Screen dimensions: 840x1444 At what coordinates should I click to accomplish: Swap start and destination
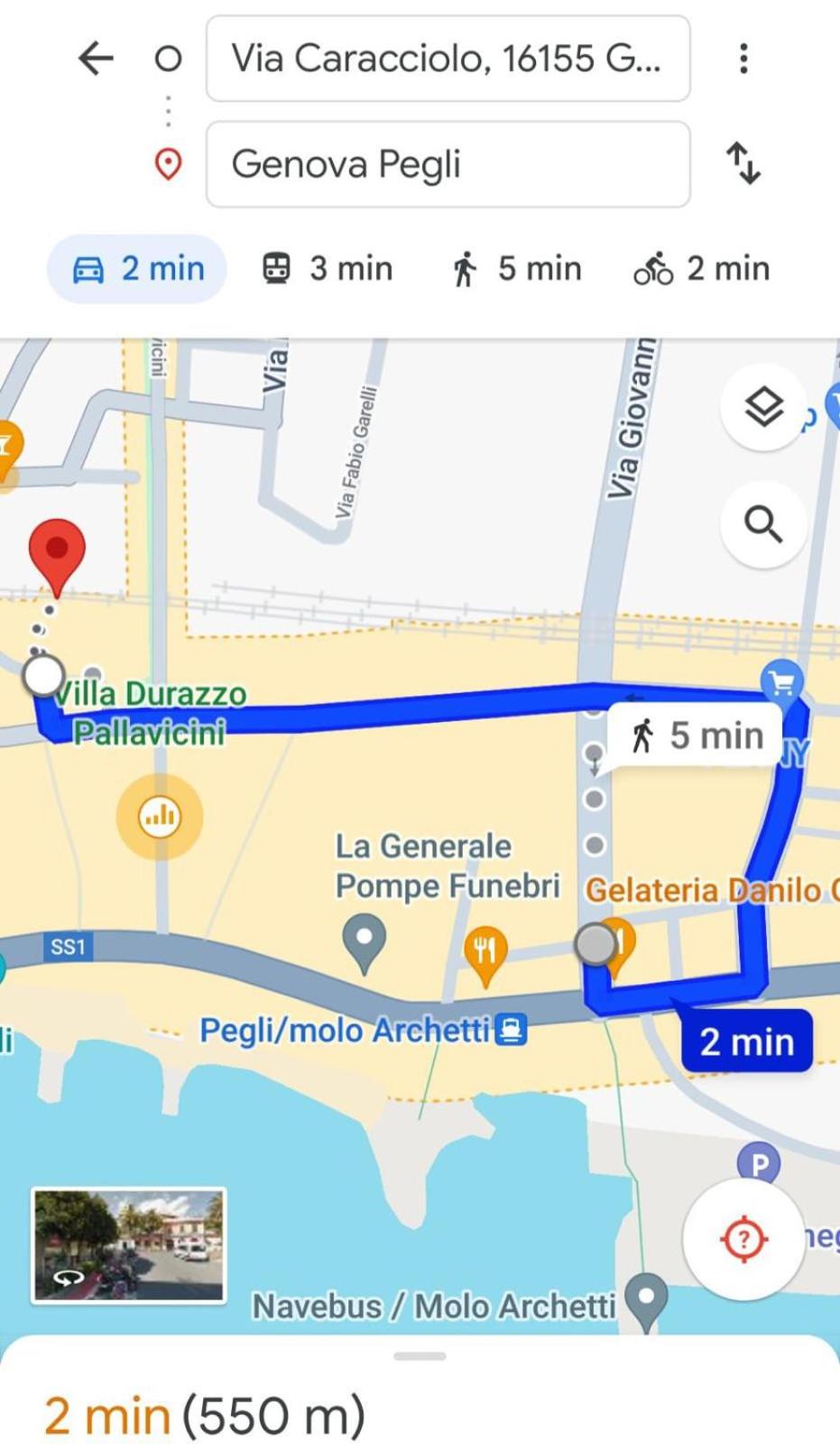coord(743,163)
